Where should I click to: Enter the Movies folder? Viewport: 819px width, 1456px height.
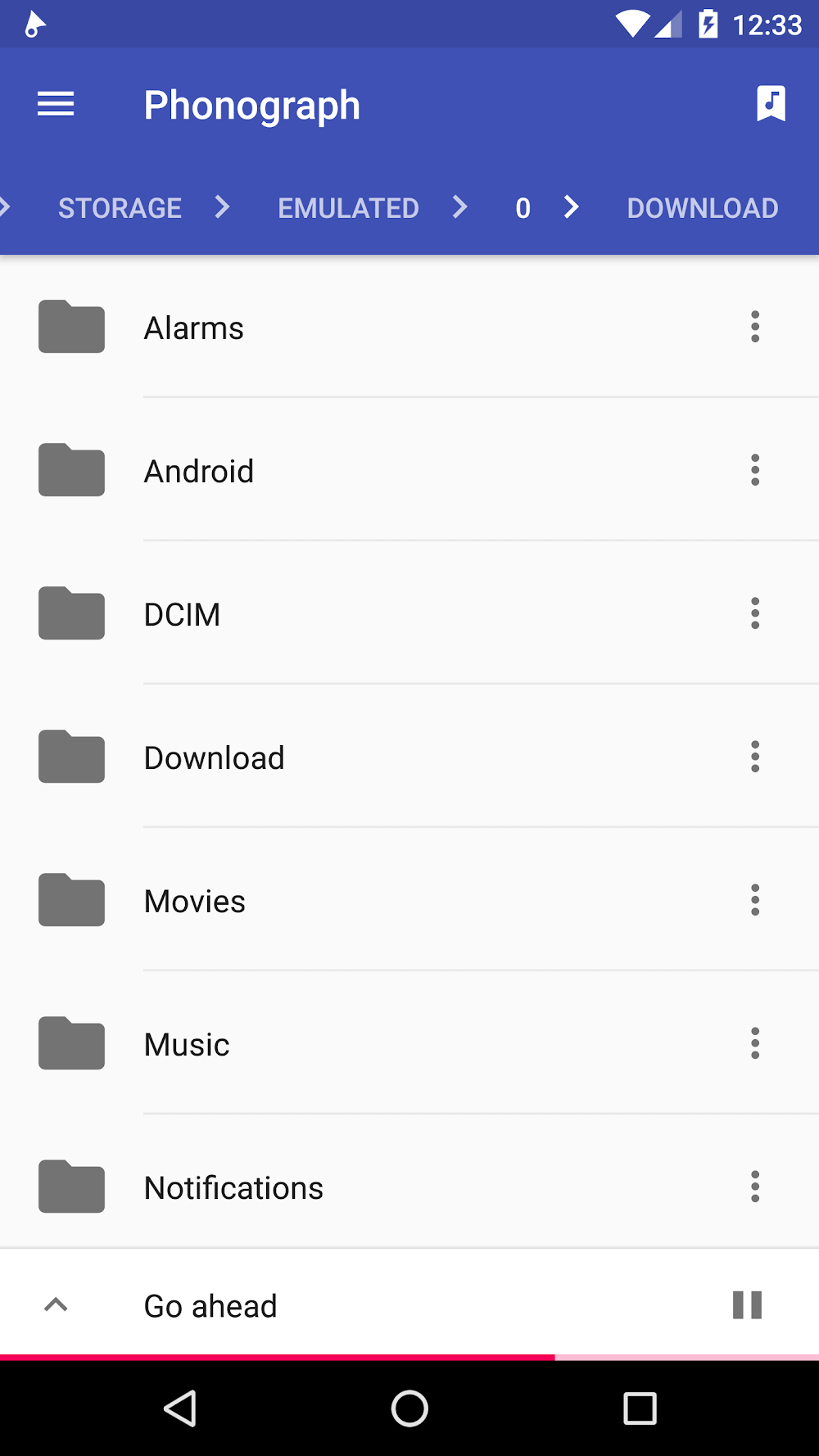coord(195,901)
